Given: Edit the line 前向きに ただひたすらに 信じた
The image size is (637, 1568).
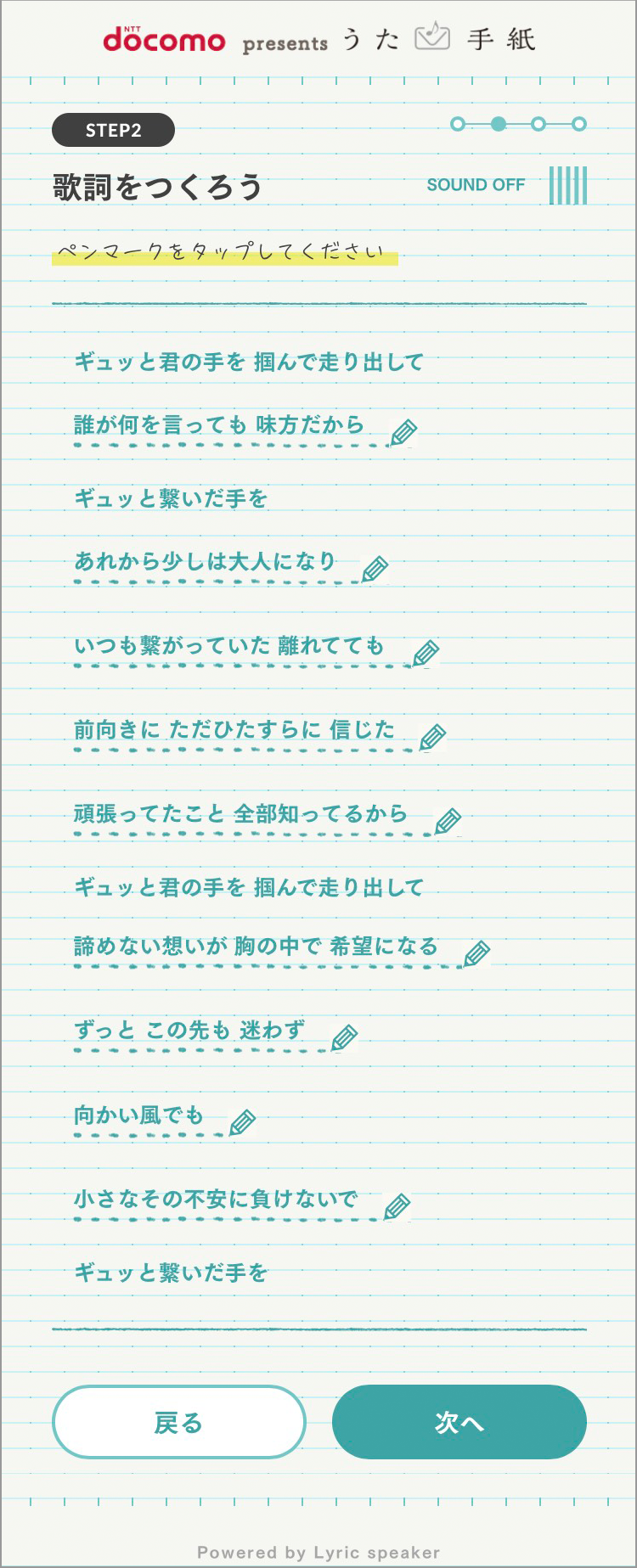Looking at the screenshot, I should point(432,738).
